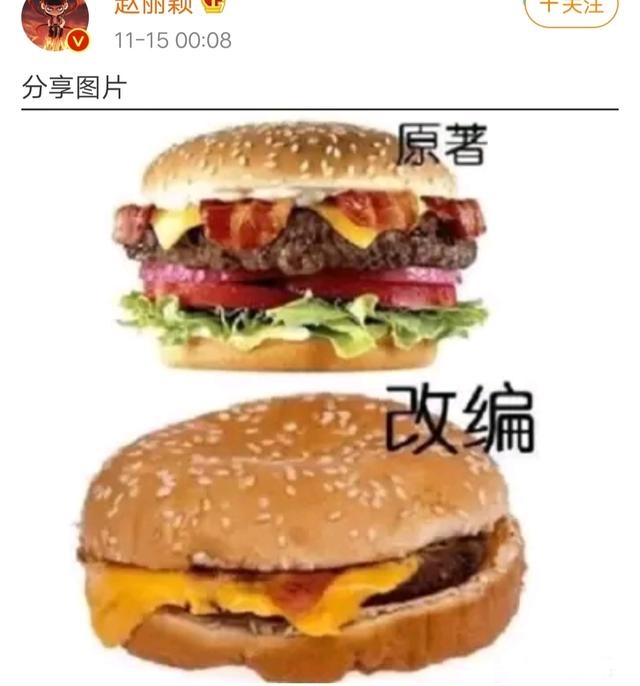Follow this user with the 关注 button
This screenshot has height=686, width=640.
(571, 8)
